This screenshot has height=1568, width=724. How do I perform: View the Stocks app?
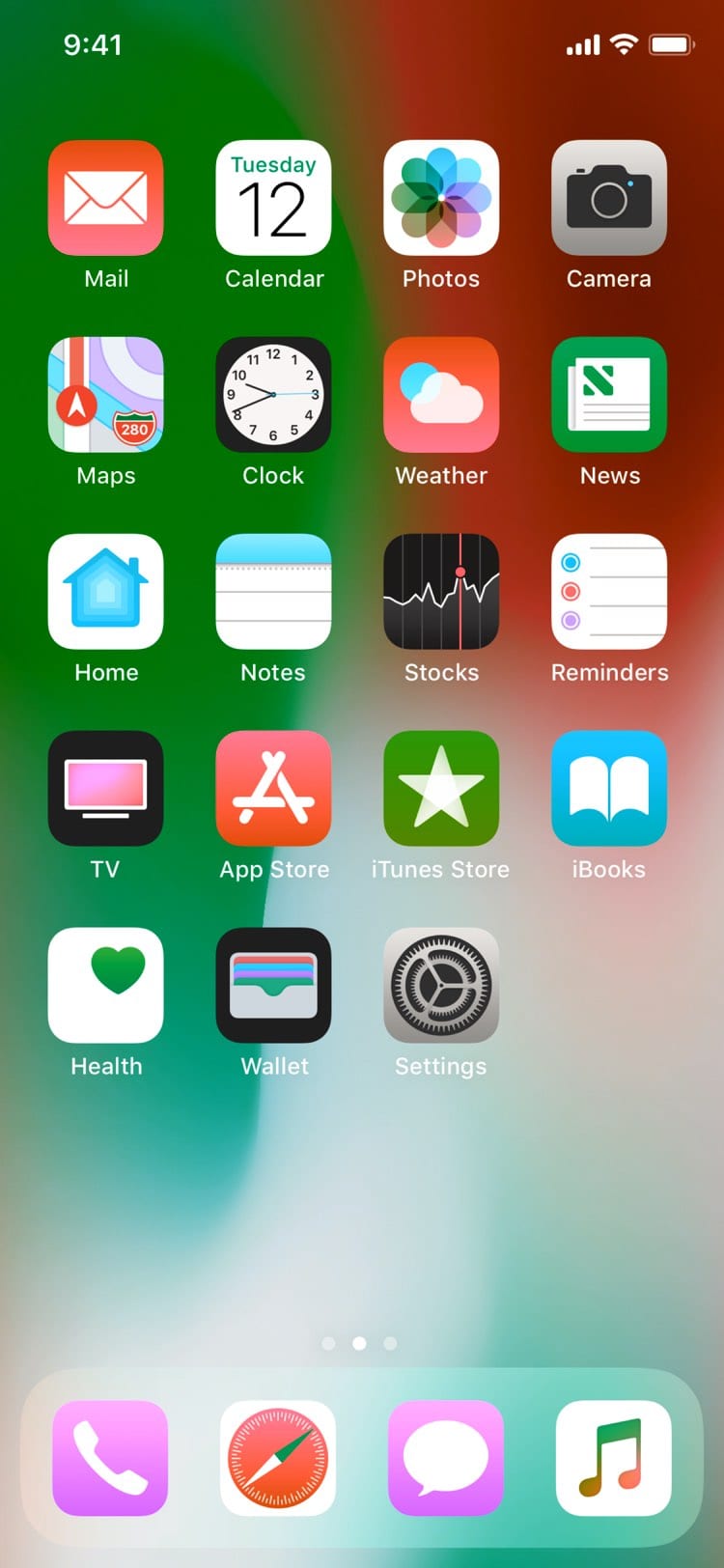[441, 592]
